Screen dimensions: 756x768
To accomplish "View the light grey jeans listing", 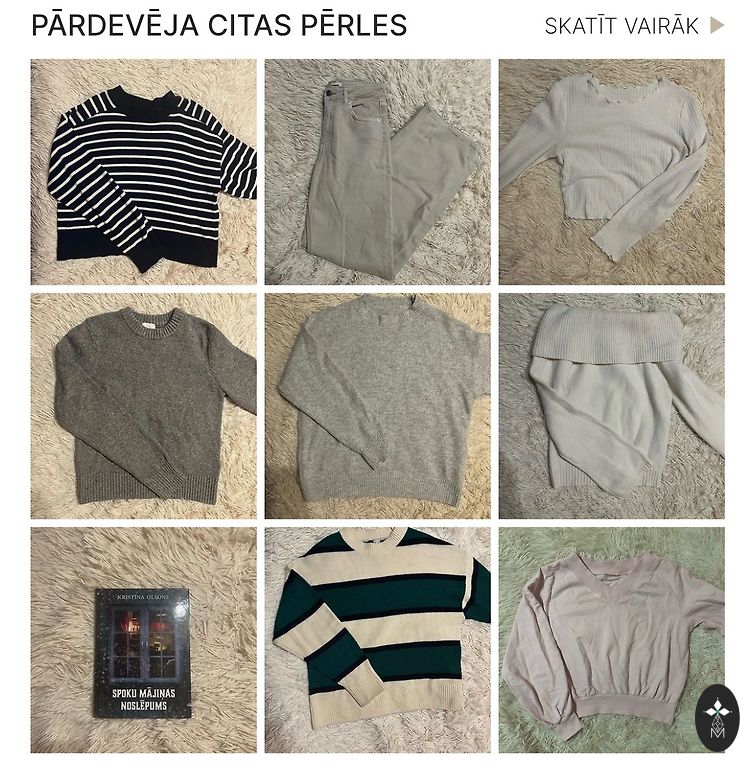I will pyautogui.click(x=377, y=172).
